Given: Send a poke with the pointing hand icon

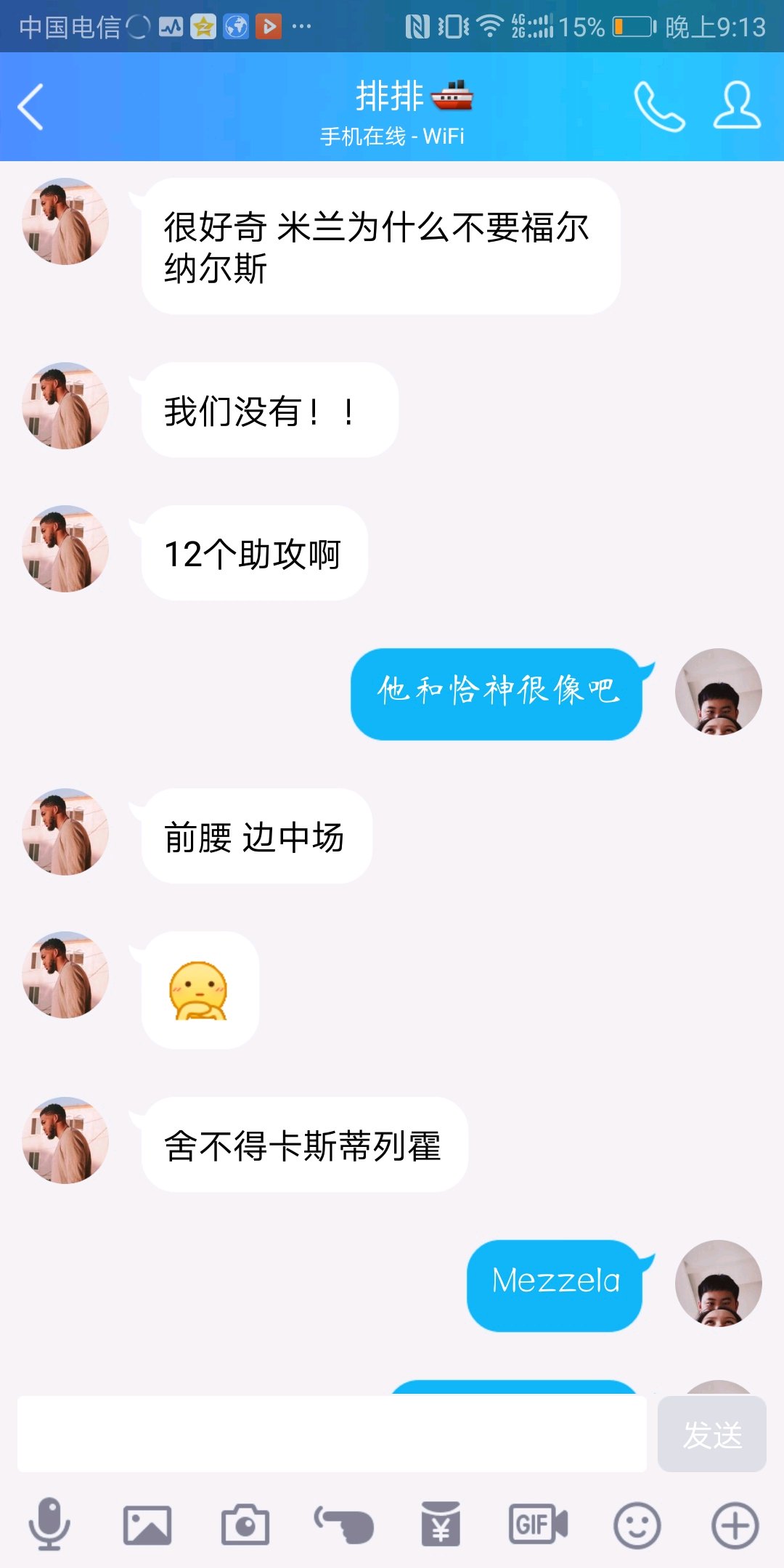Looking at the screenshot, I should 343,1524.
